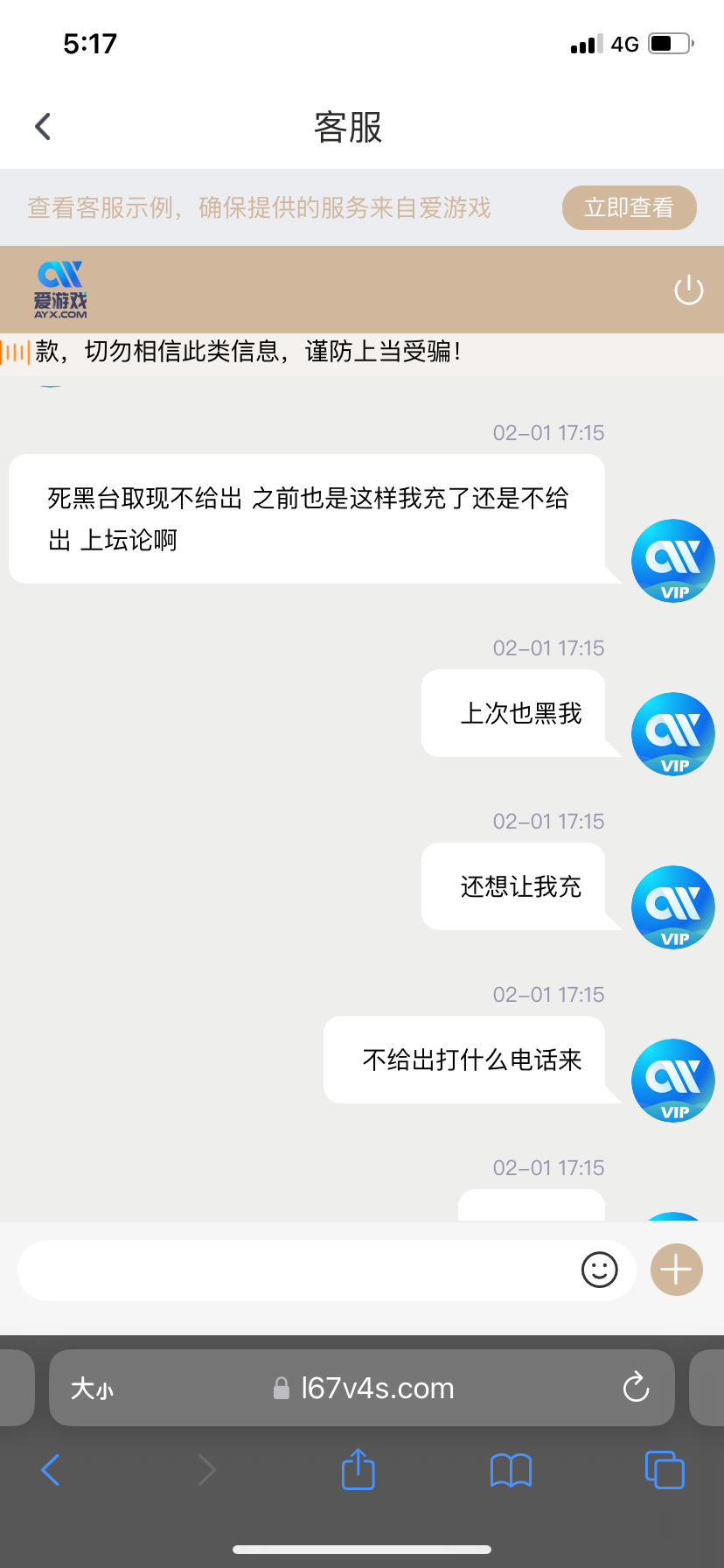The width and height of the screenshot is (724, 1568).
Task: Open the plus attachment menu
Action: coord(676,1270)
